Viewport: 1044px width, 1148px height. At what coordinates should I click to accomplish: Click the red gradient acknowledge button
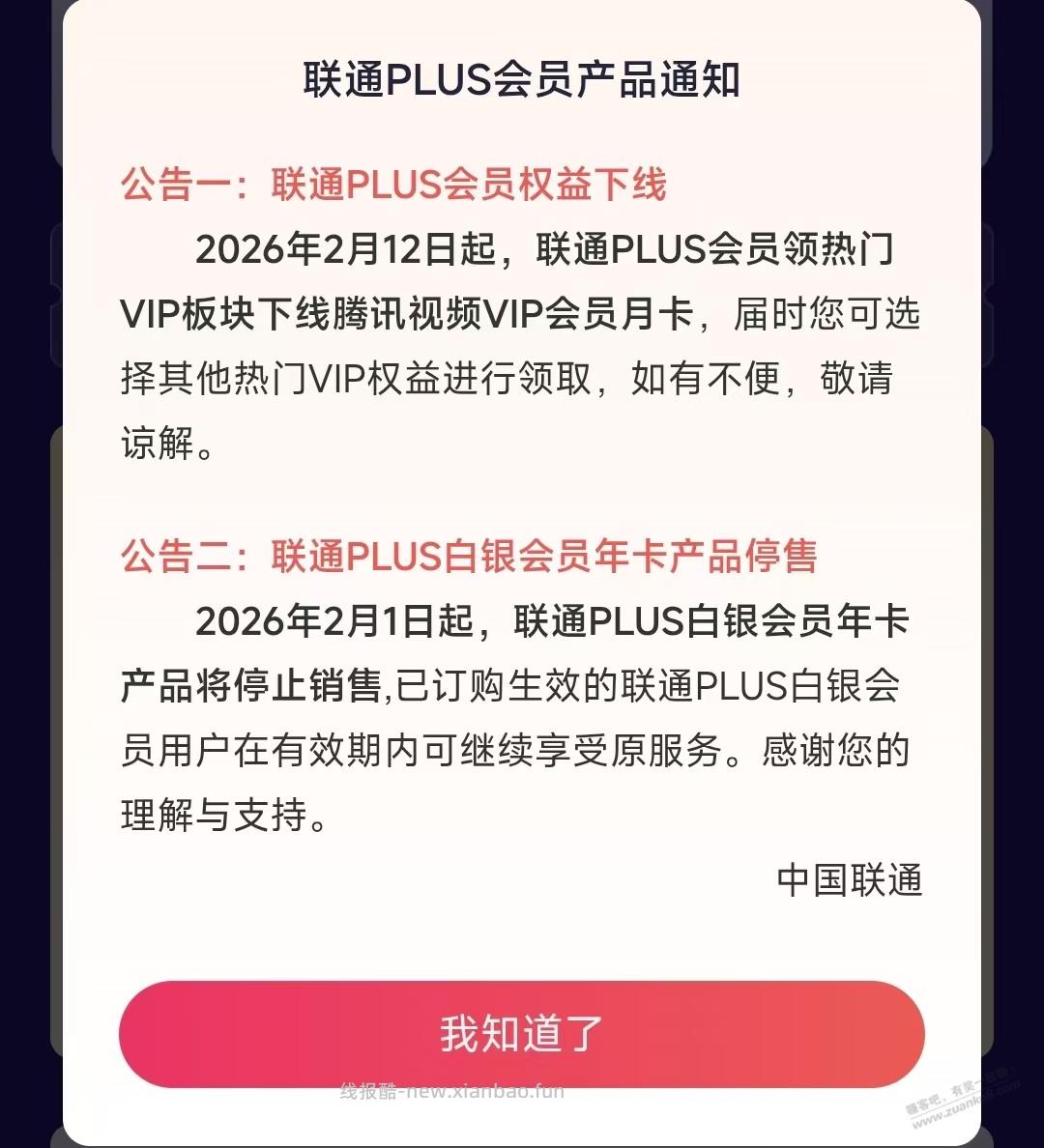click(x=522, y=1034)
